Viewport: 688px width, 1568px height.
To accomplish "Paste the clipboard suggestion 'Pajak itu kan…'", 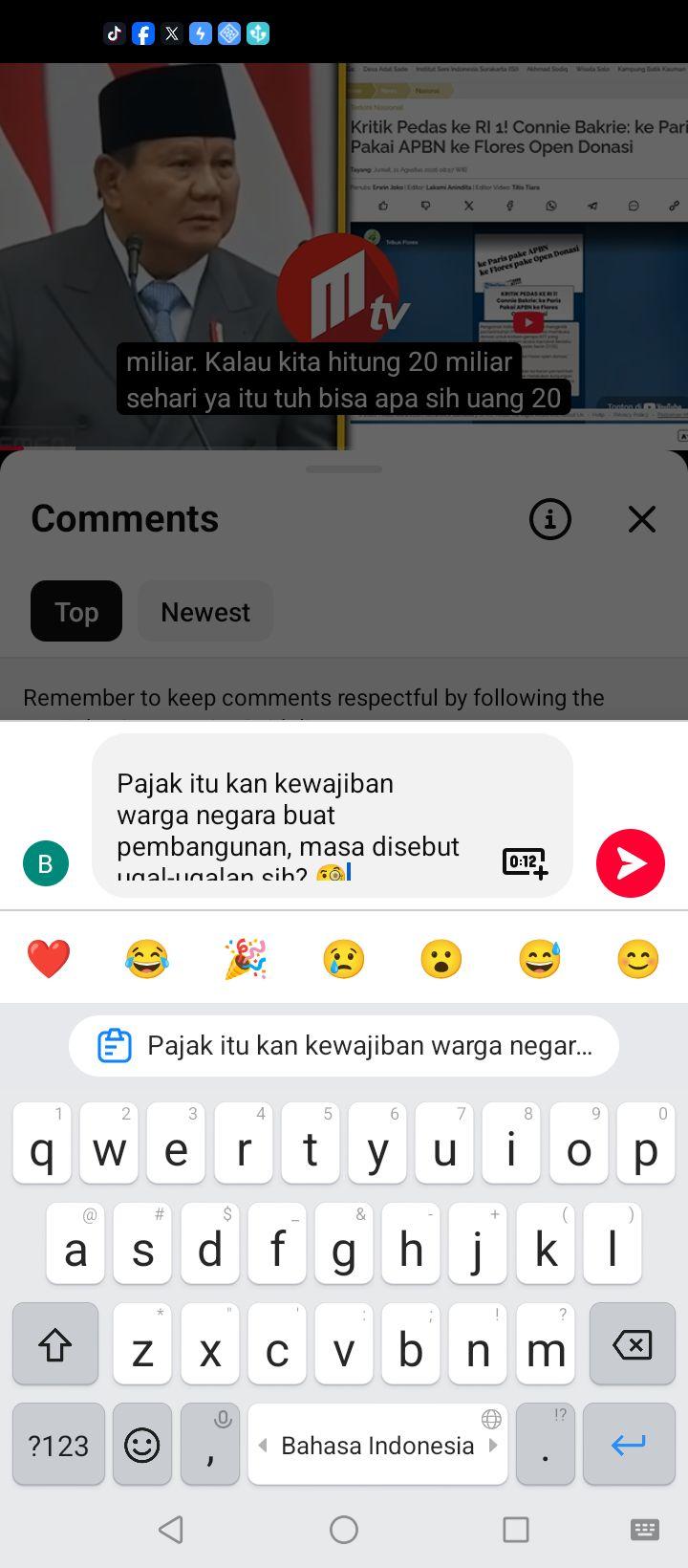I will pyautogui.click(x=344, y=1046).
